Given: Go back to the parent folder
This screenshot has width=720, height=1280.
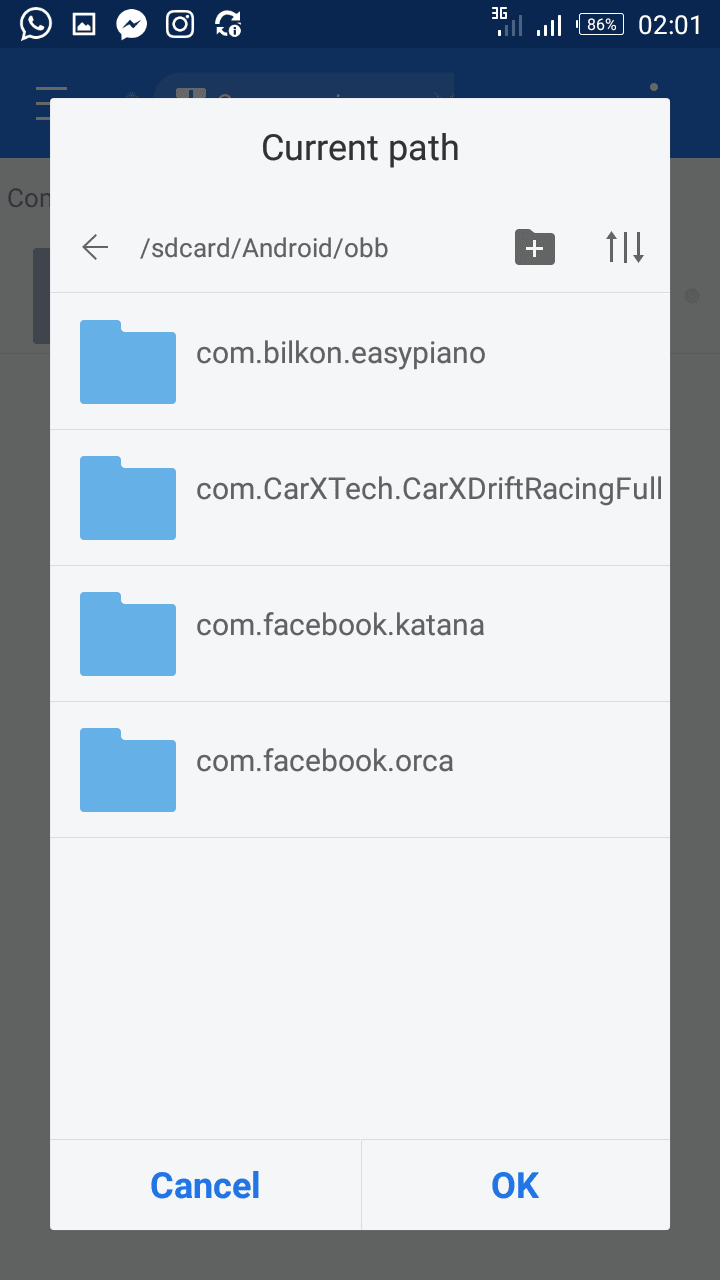Looking at the screenshot, I should tap(95, 247).
